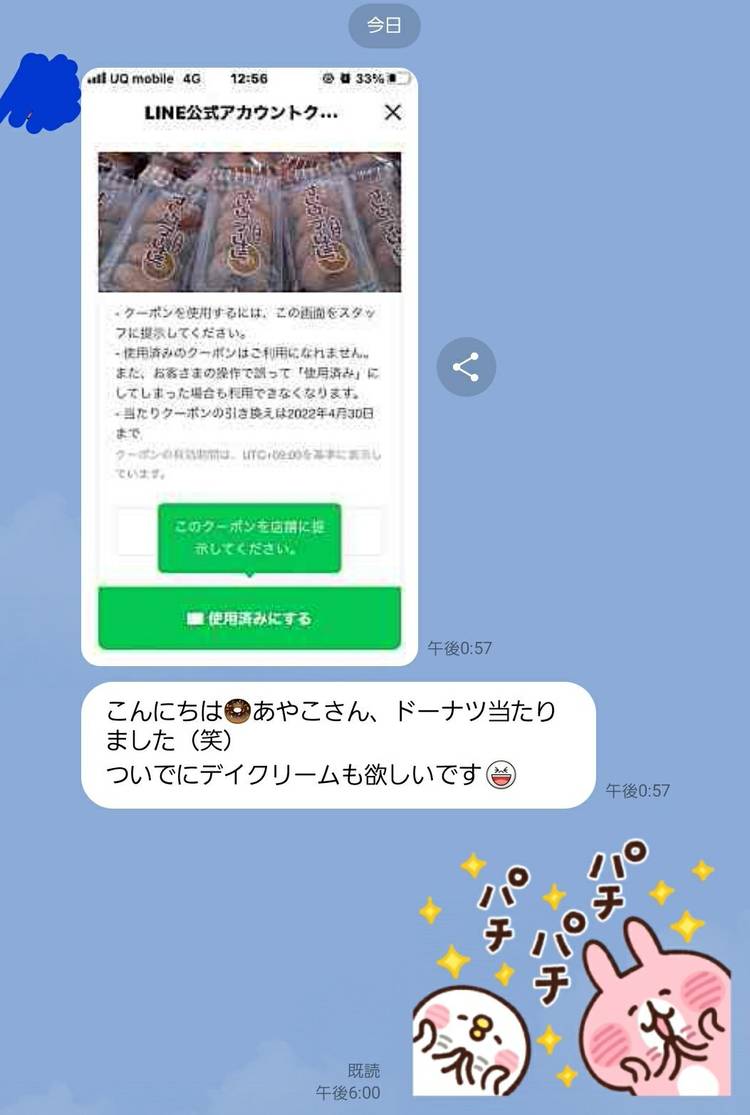Open the received coupon screenshot image
The image size is (750, 1115).
point(249,365)
